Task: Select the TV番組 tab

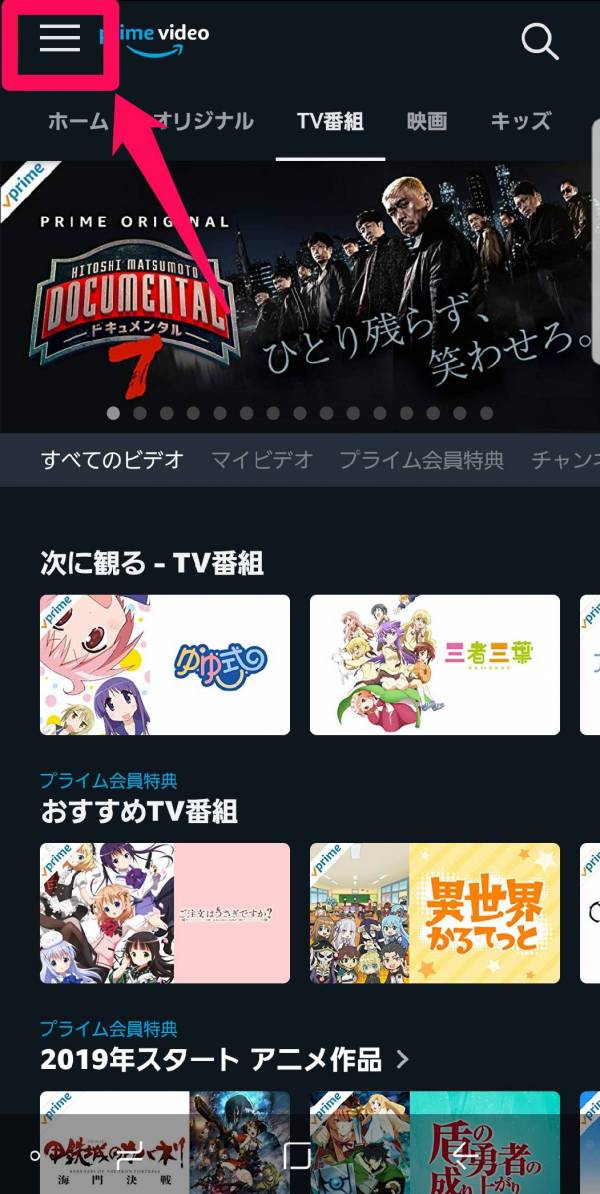Action: (x=330, y=122)
